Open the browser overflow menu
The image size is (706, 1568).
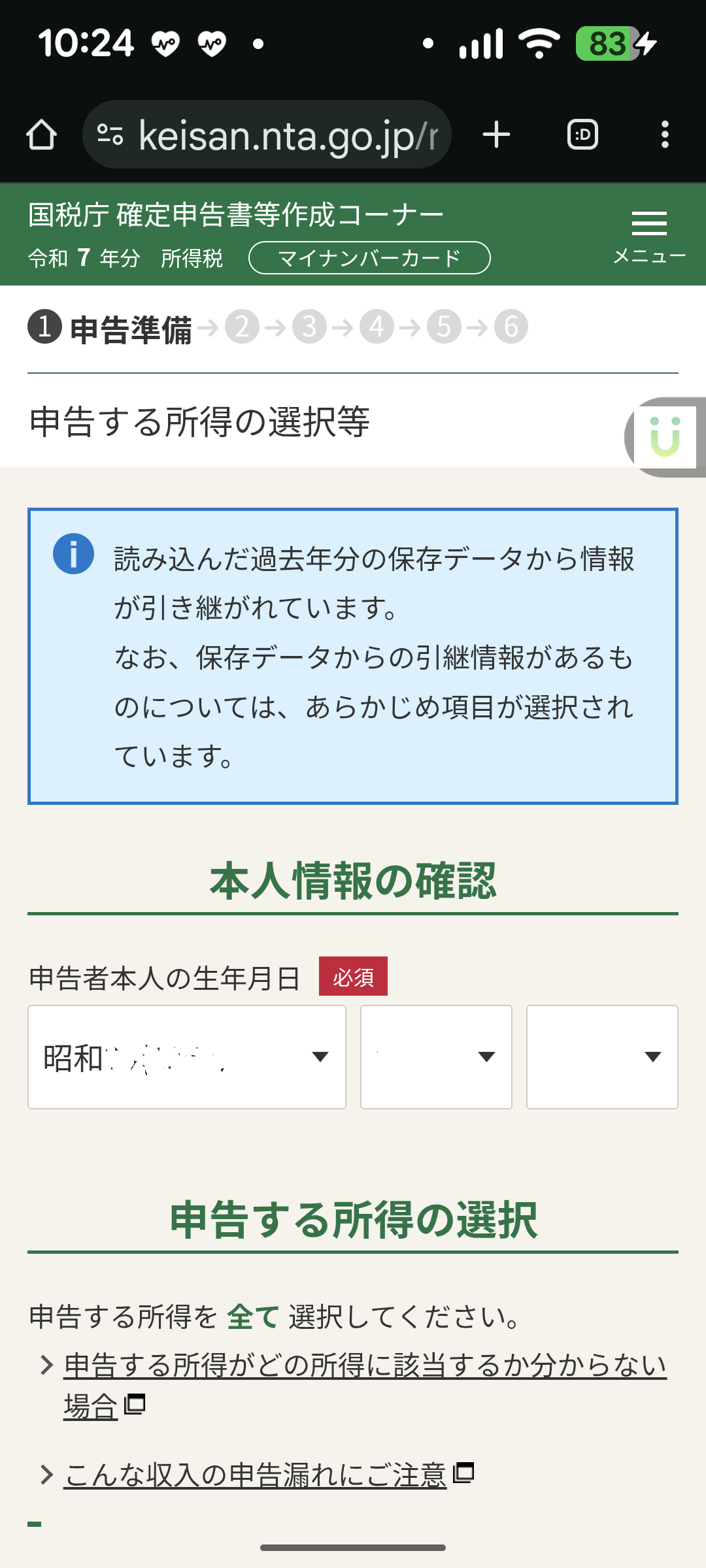coord(665,135)
